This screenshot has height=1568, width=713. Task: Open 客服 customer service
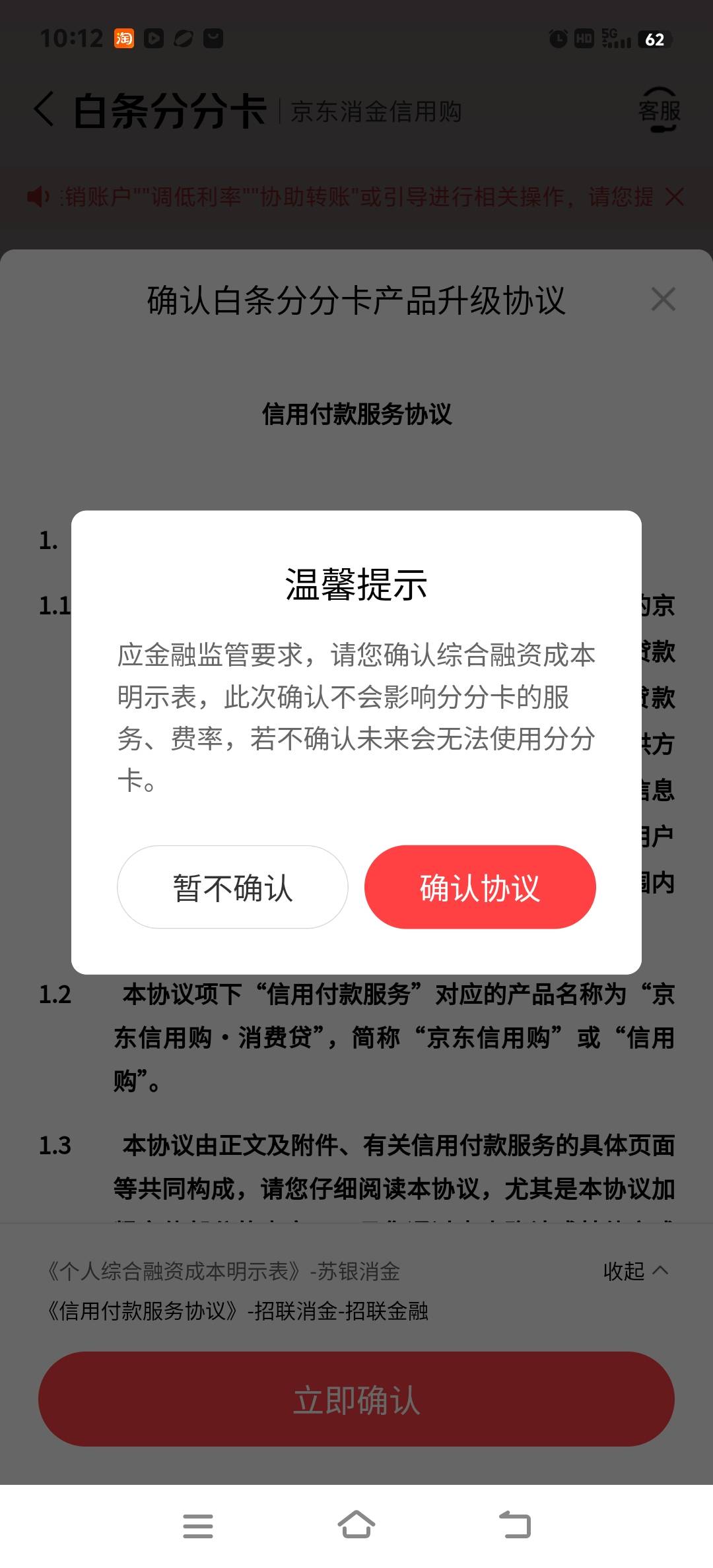659,110
